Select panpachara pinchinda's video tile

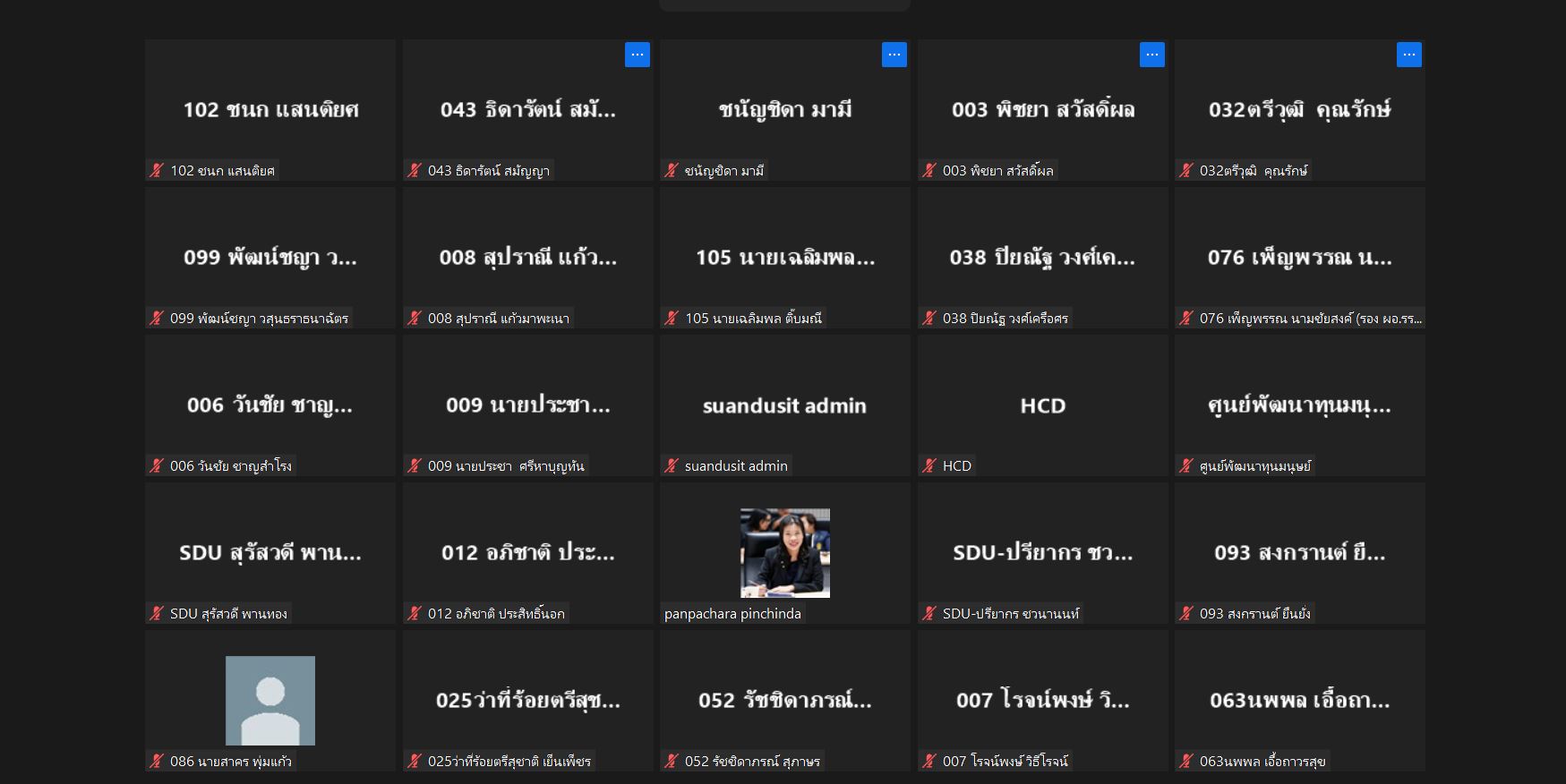tap(784, 552)
